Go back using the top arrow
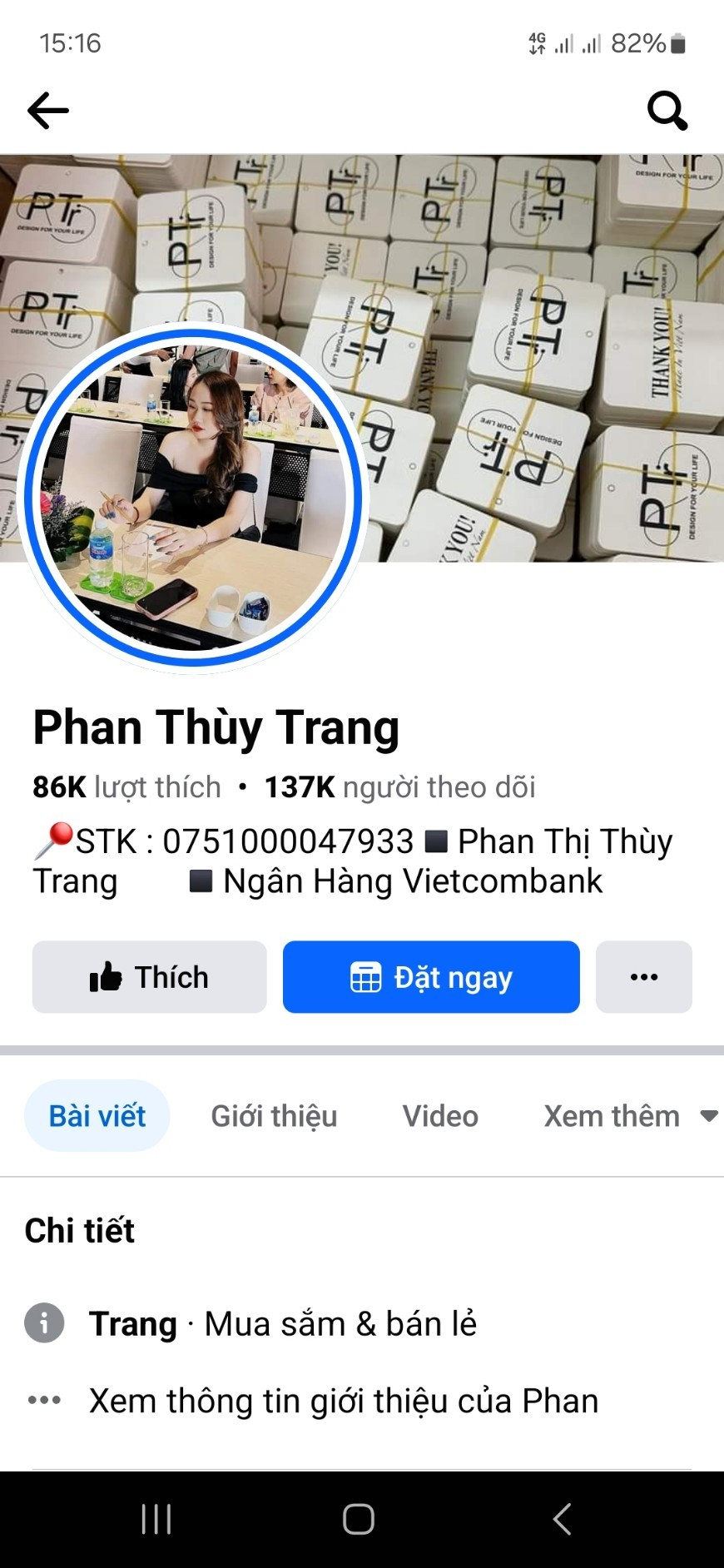The image size is (724, 1568). pyautogui.click(x=48, y=110)
